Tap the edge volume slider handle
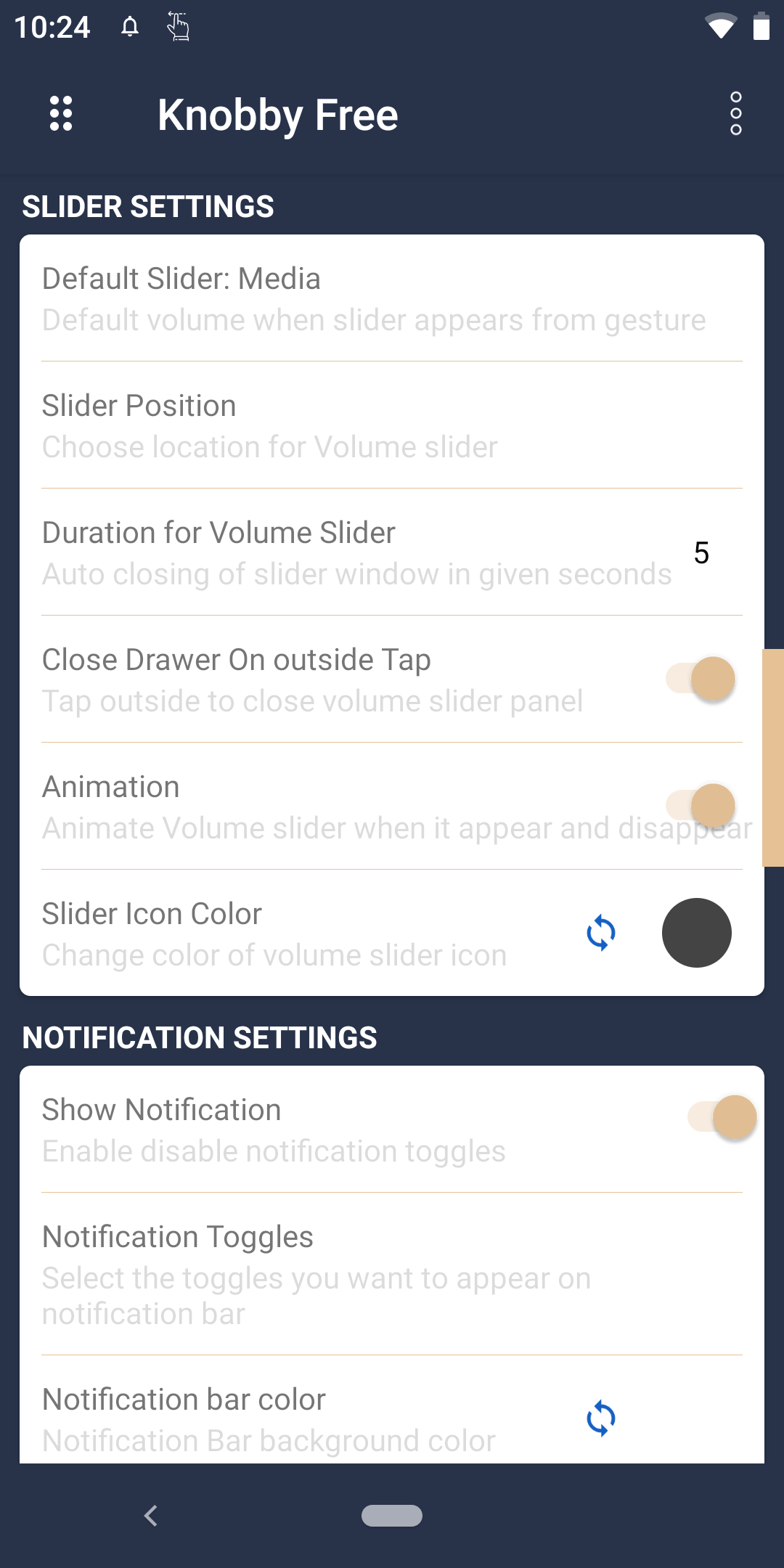 point(773,758)
